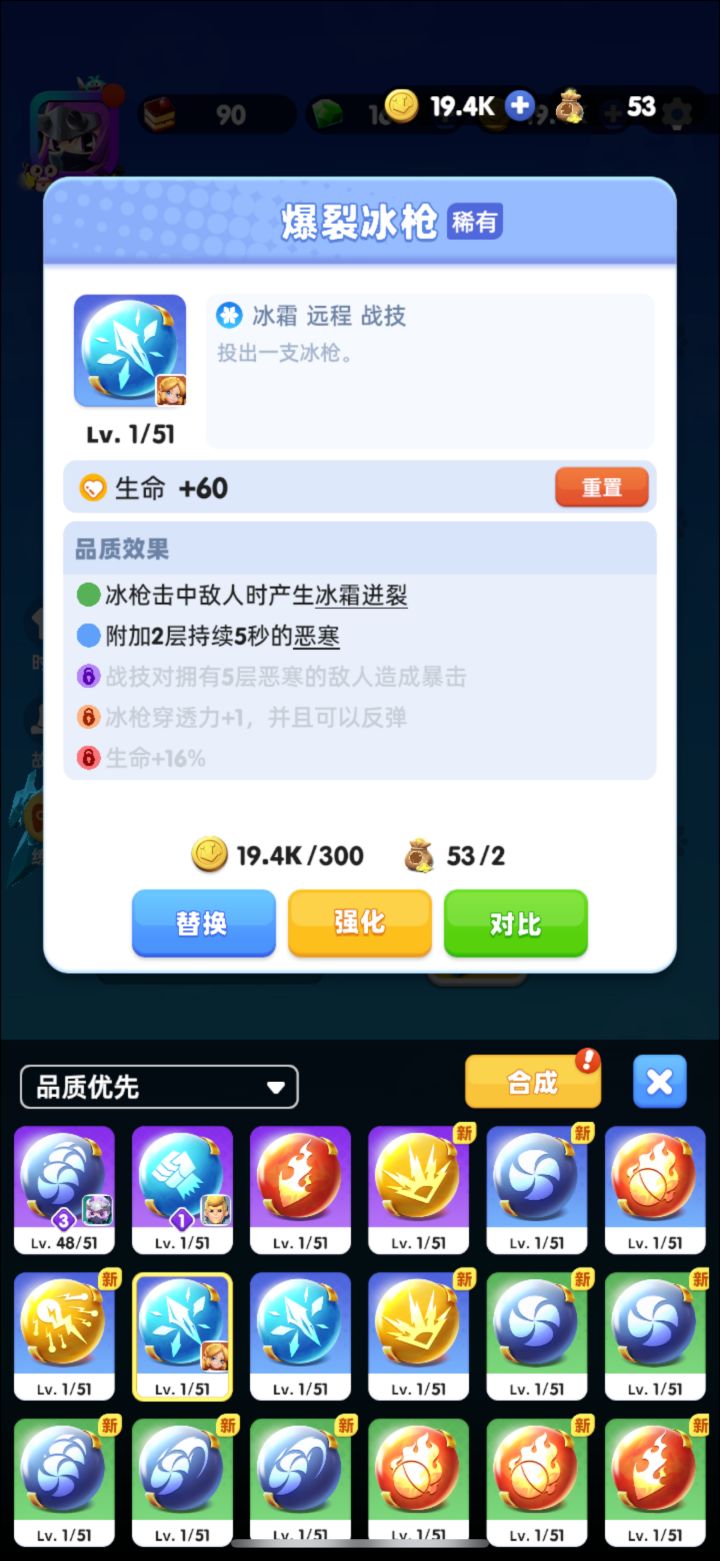Viewport: 720px width, 1561px height.
Task: Open the 品质优先 sort dropdown
Action: coord(158,1086)
